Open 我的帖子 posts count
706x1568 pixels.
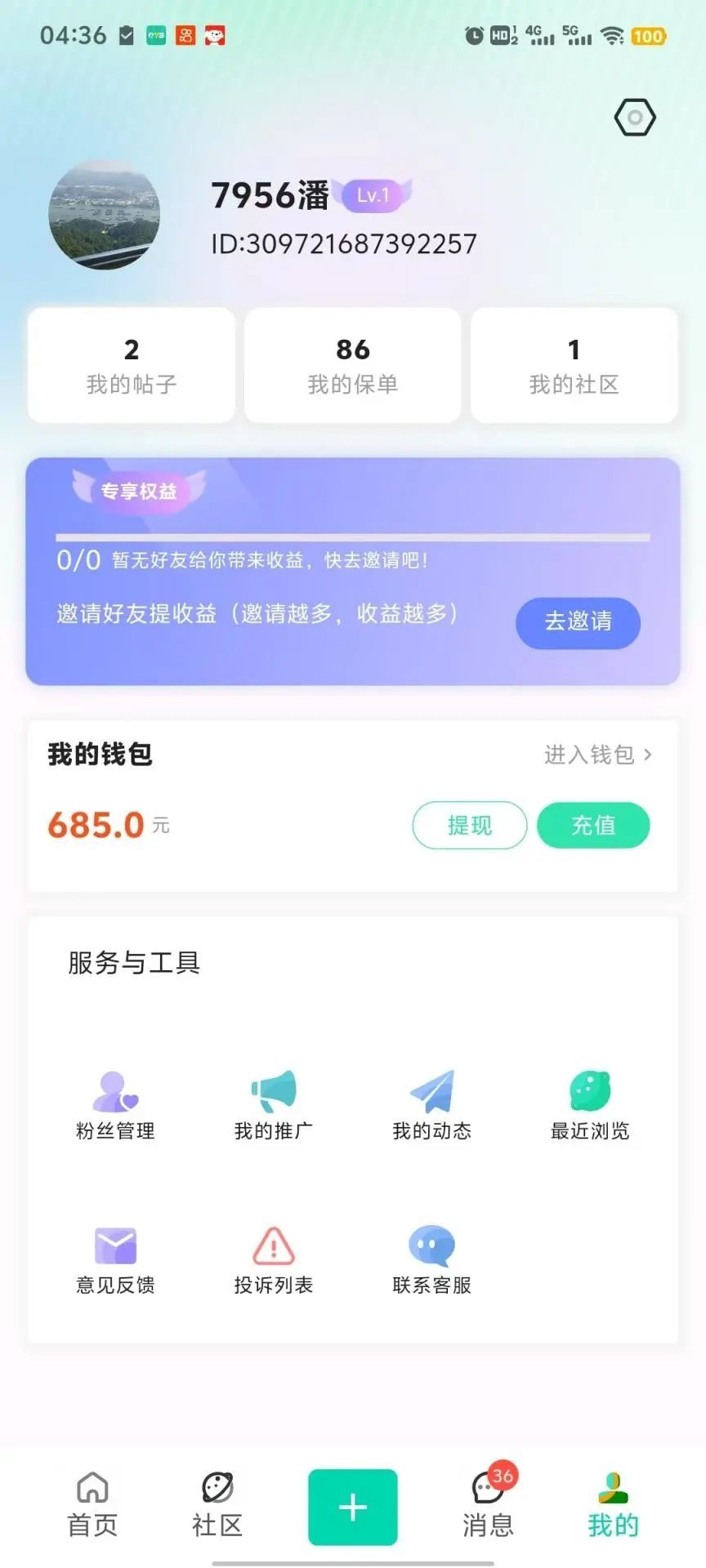(x=131, y=364)
